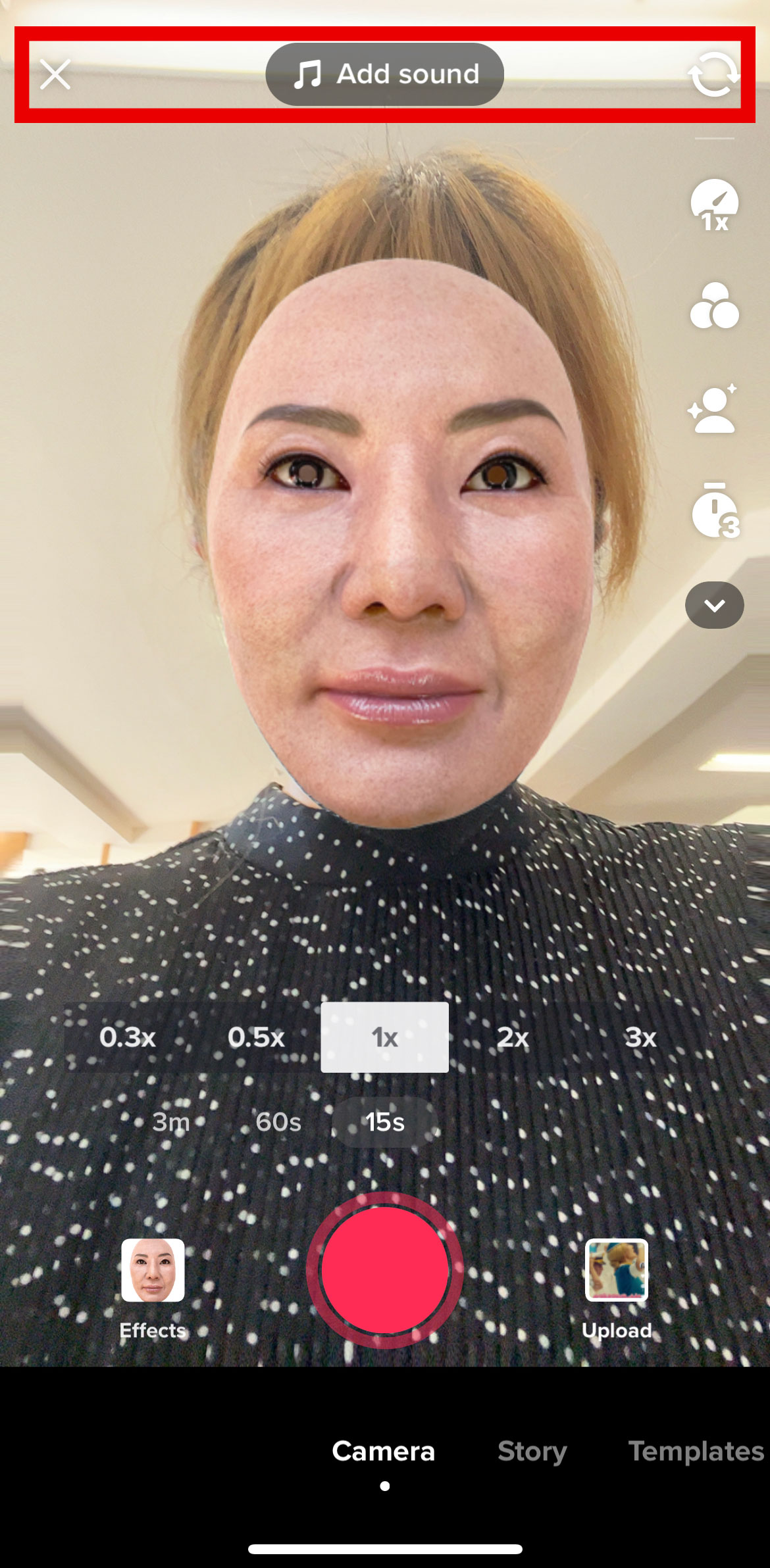Set speed to 3x
The width and height of the screenshot is (770, 1568).
640,1037
